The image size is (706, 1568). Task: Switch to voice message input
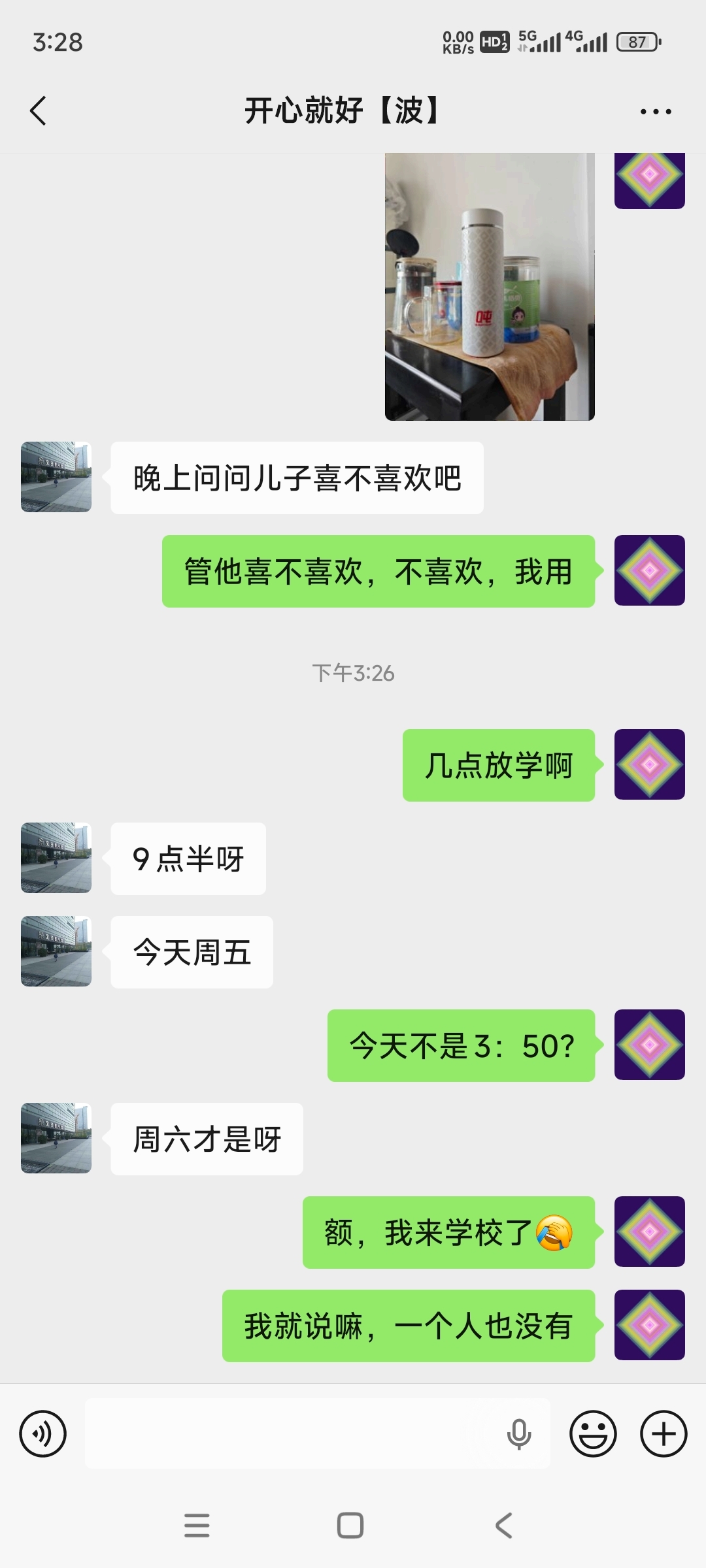pos(43,1434)
